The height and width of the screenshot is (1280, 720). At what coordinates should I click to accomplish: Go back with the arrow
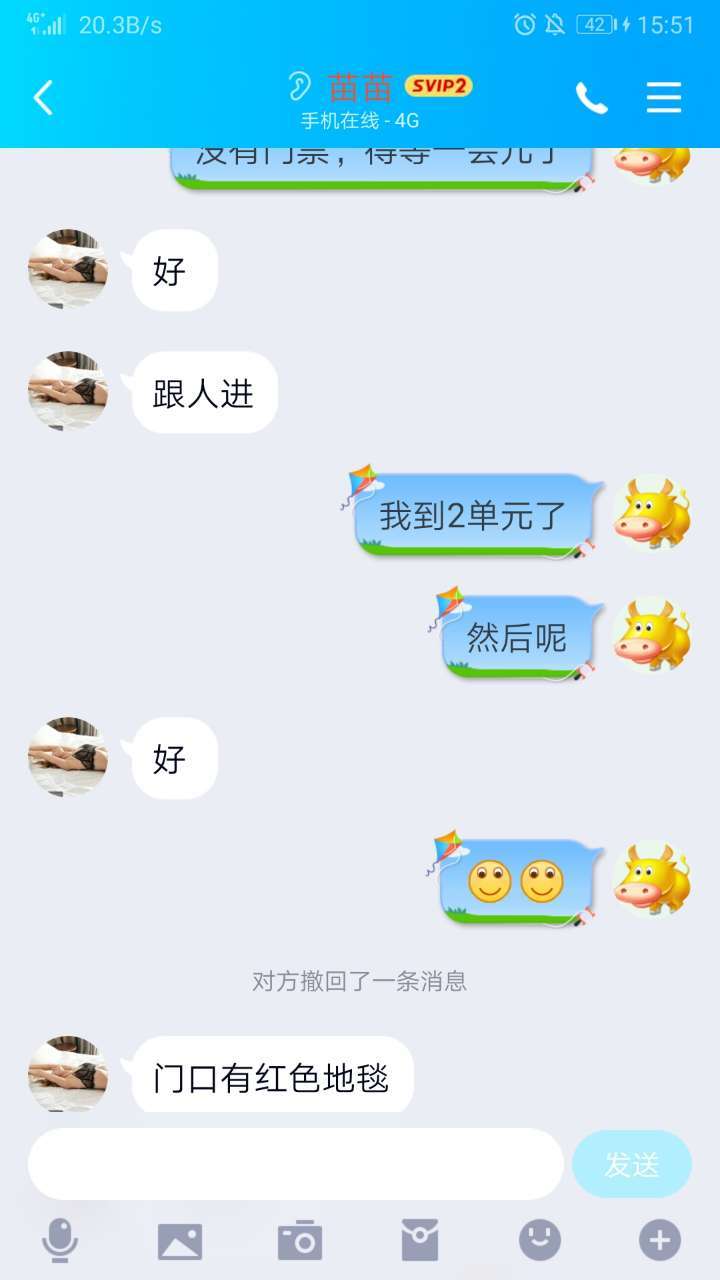tap(40, 98)
